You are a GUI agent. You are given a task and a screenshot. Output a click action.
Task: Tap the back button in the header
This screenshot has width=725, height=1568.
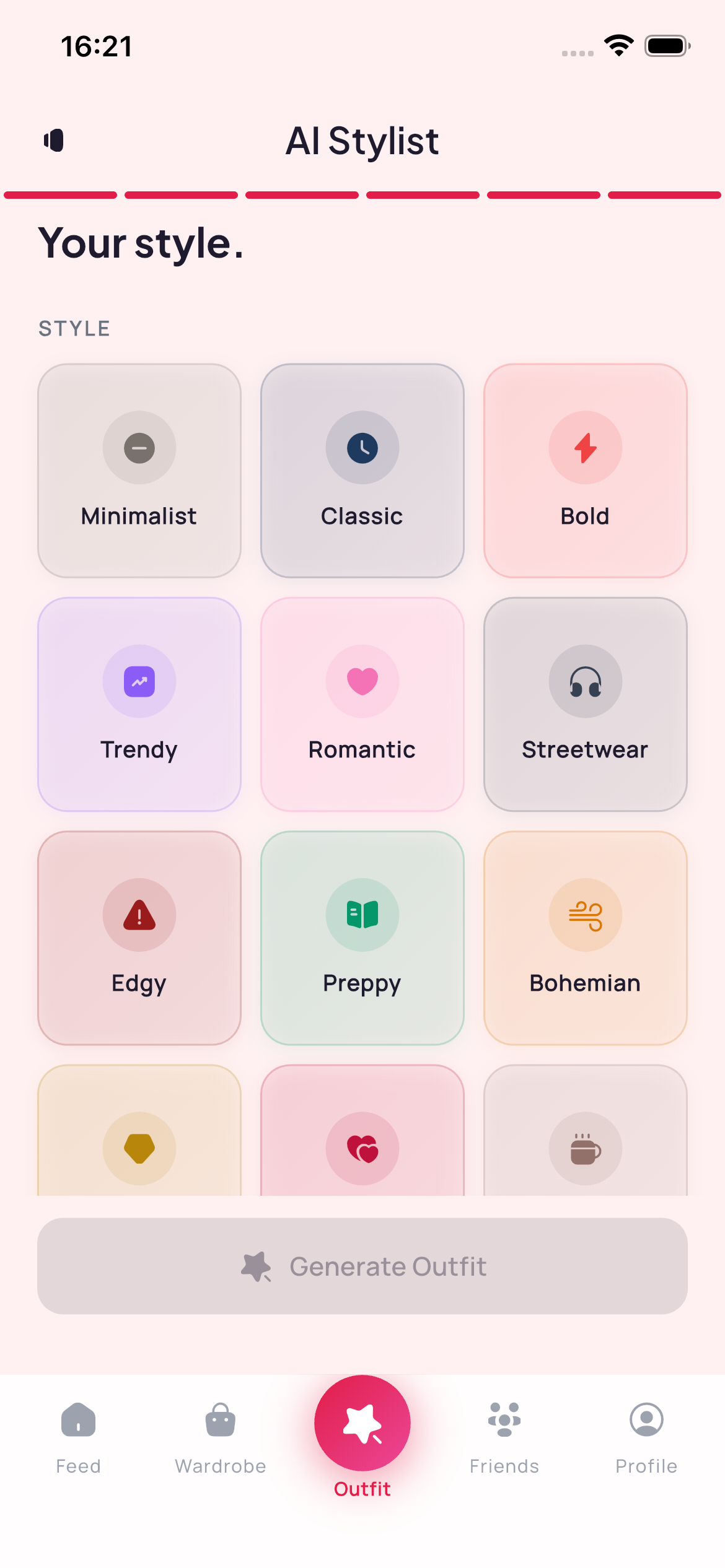(54, 141)
